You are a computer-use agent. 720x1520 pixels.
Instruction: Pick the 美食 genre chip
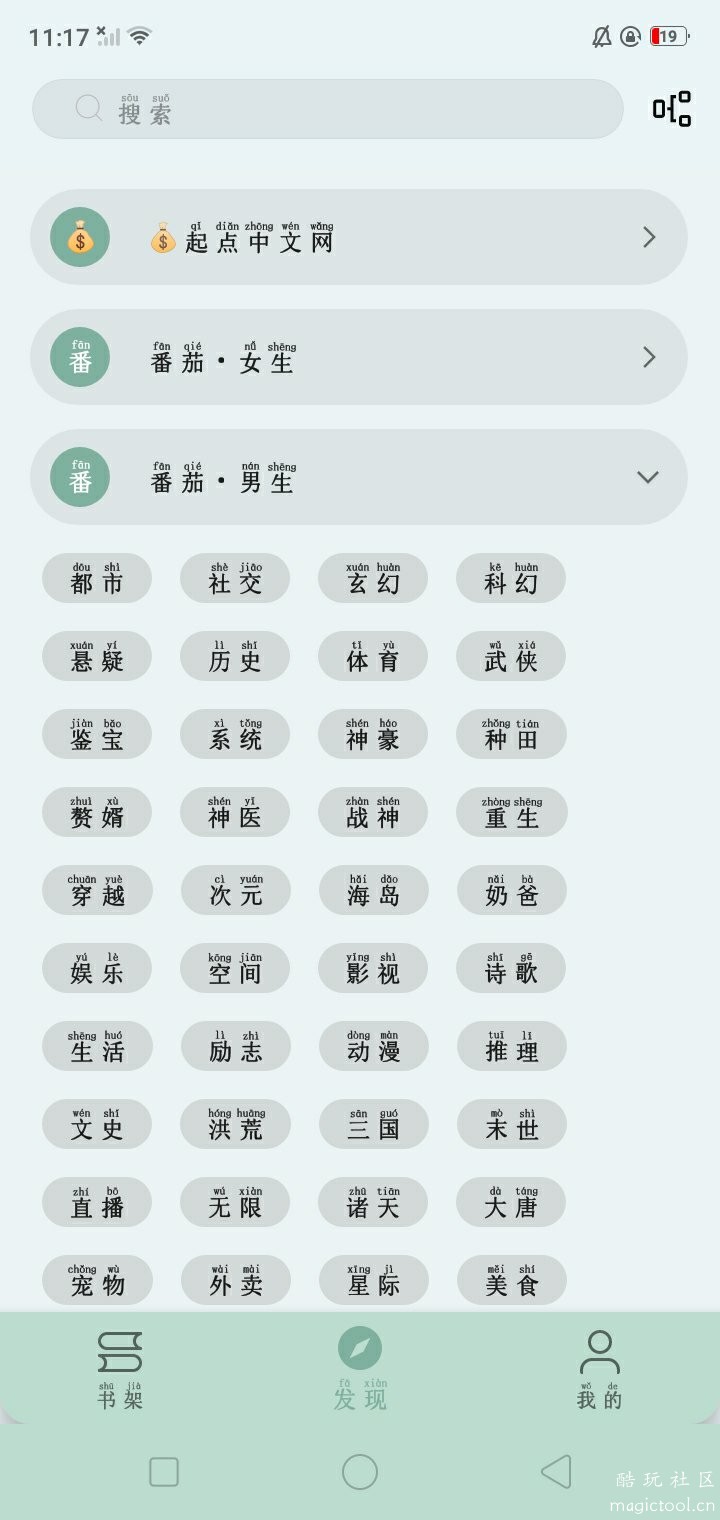(511, 1280)
